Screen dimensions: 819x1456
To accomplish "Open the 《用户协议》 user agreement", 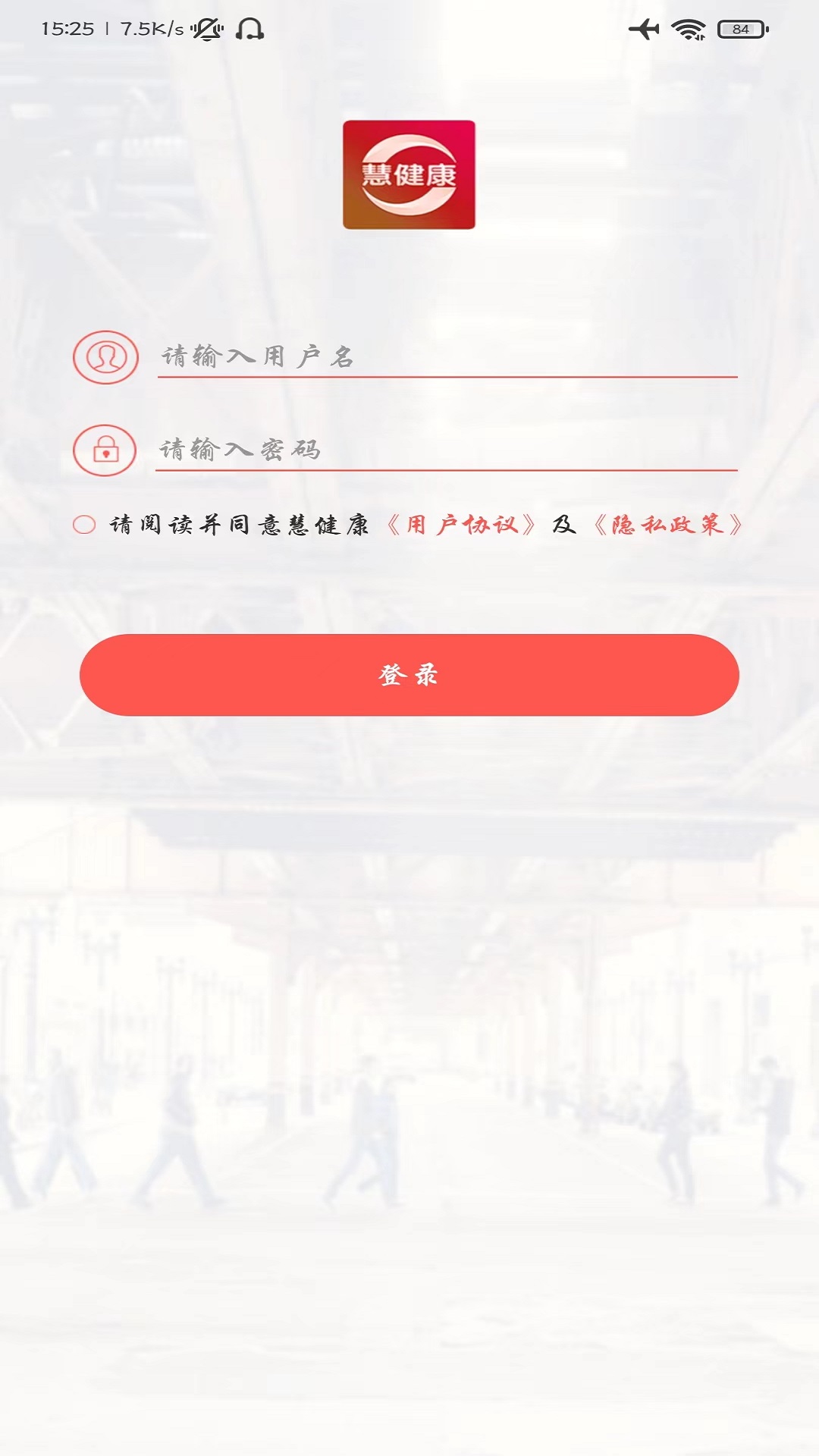I will pos(462,524).
